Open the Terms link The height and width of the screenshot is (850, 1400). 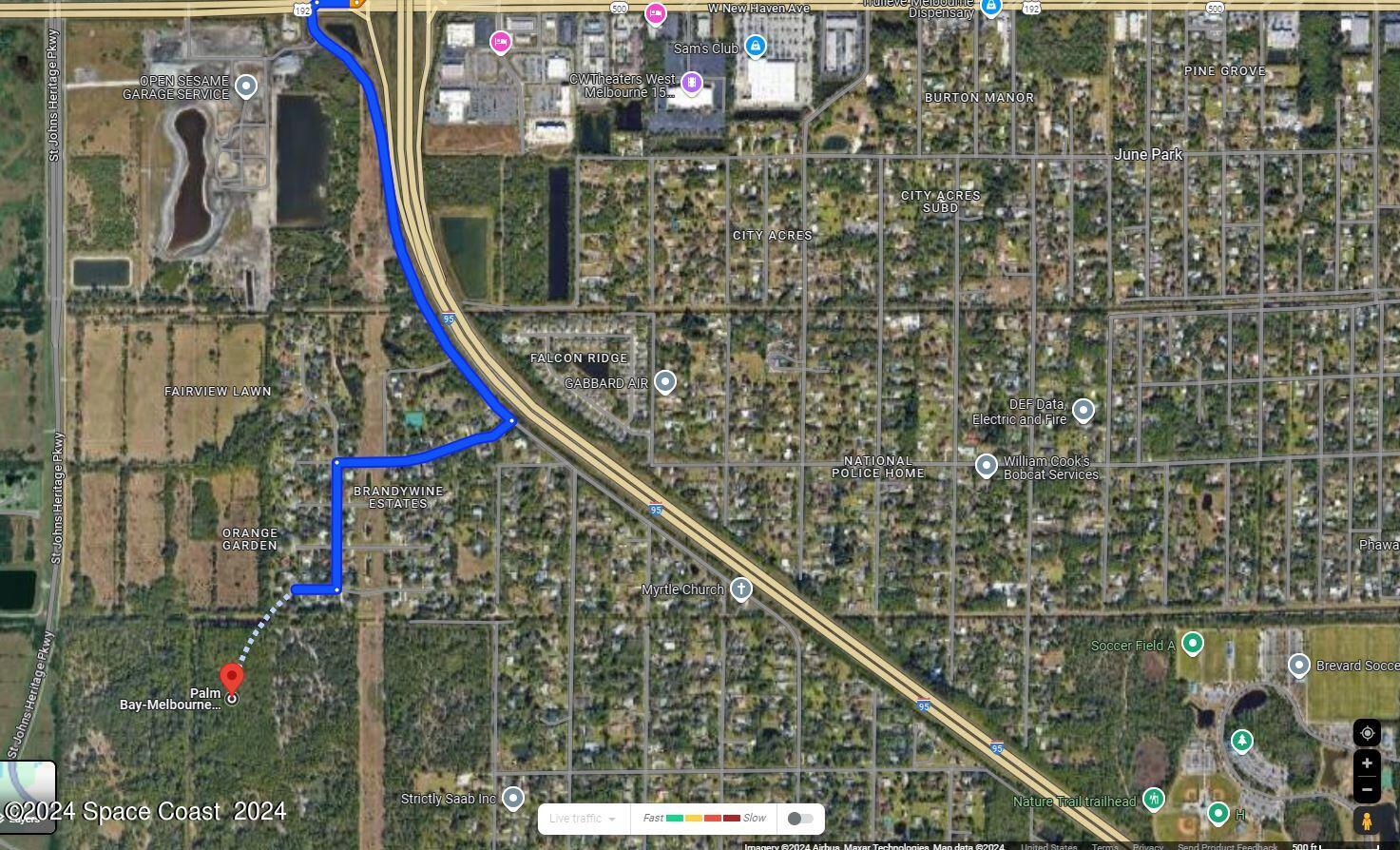(x=1104, y=846)
